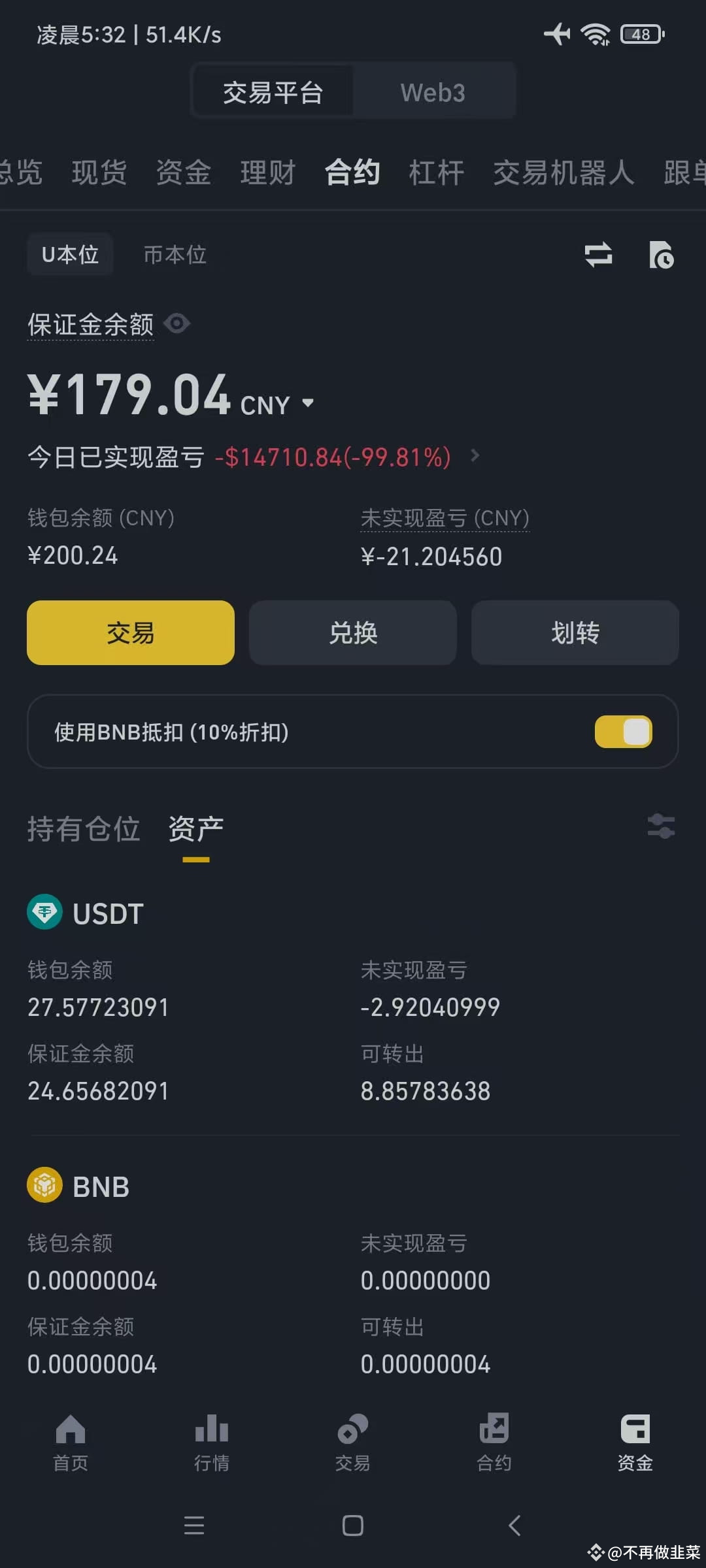Open the CNY currency dropdown

308,403
